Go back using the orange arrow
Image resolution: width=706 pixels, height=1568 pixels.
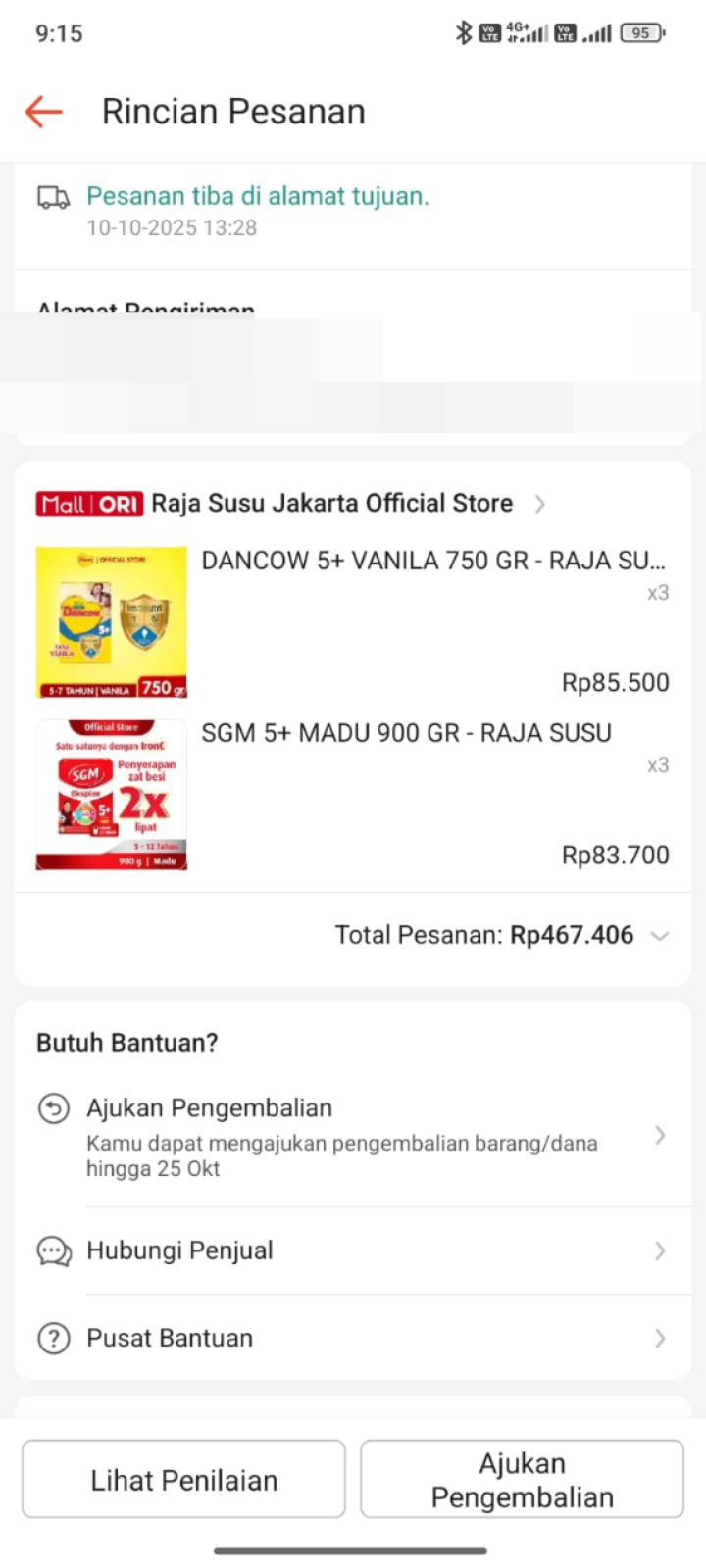click(x=44, y=112)
